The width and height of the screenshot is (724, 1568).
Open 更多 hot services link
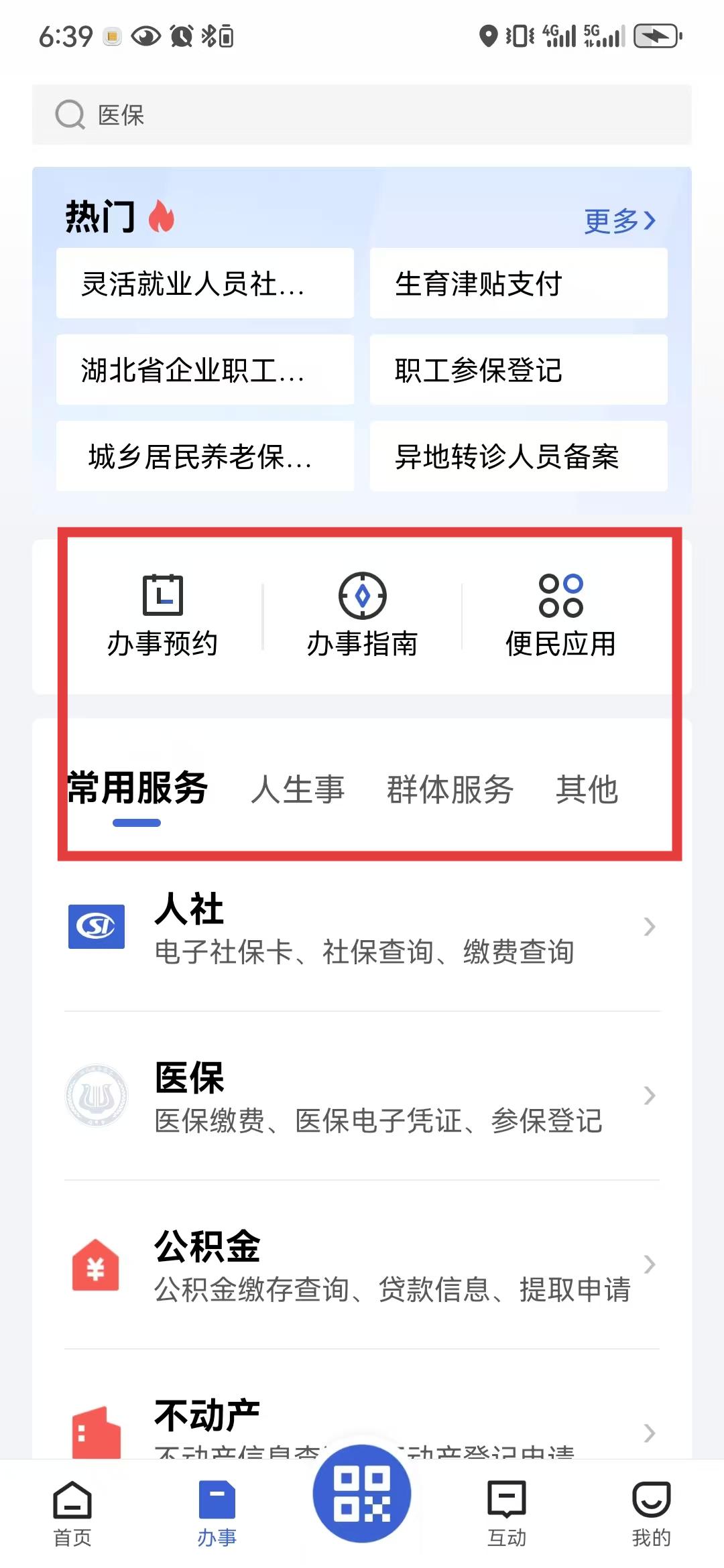tap(619, 220)
